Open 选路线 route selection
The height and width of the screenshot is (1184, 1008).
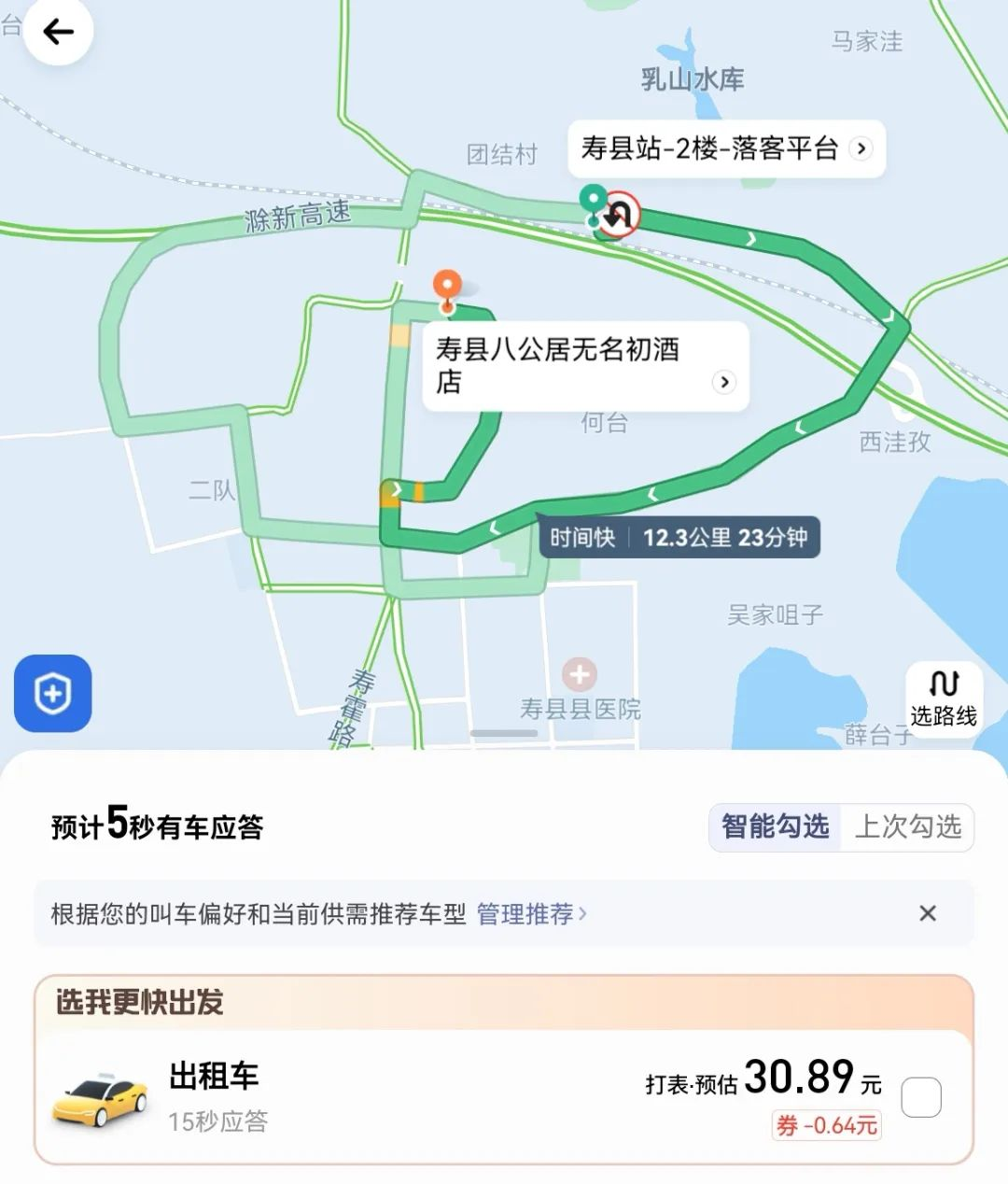[x=943, y=698]
